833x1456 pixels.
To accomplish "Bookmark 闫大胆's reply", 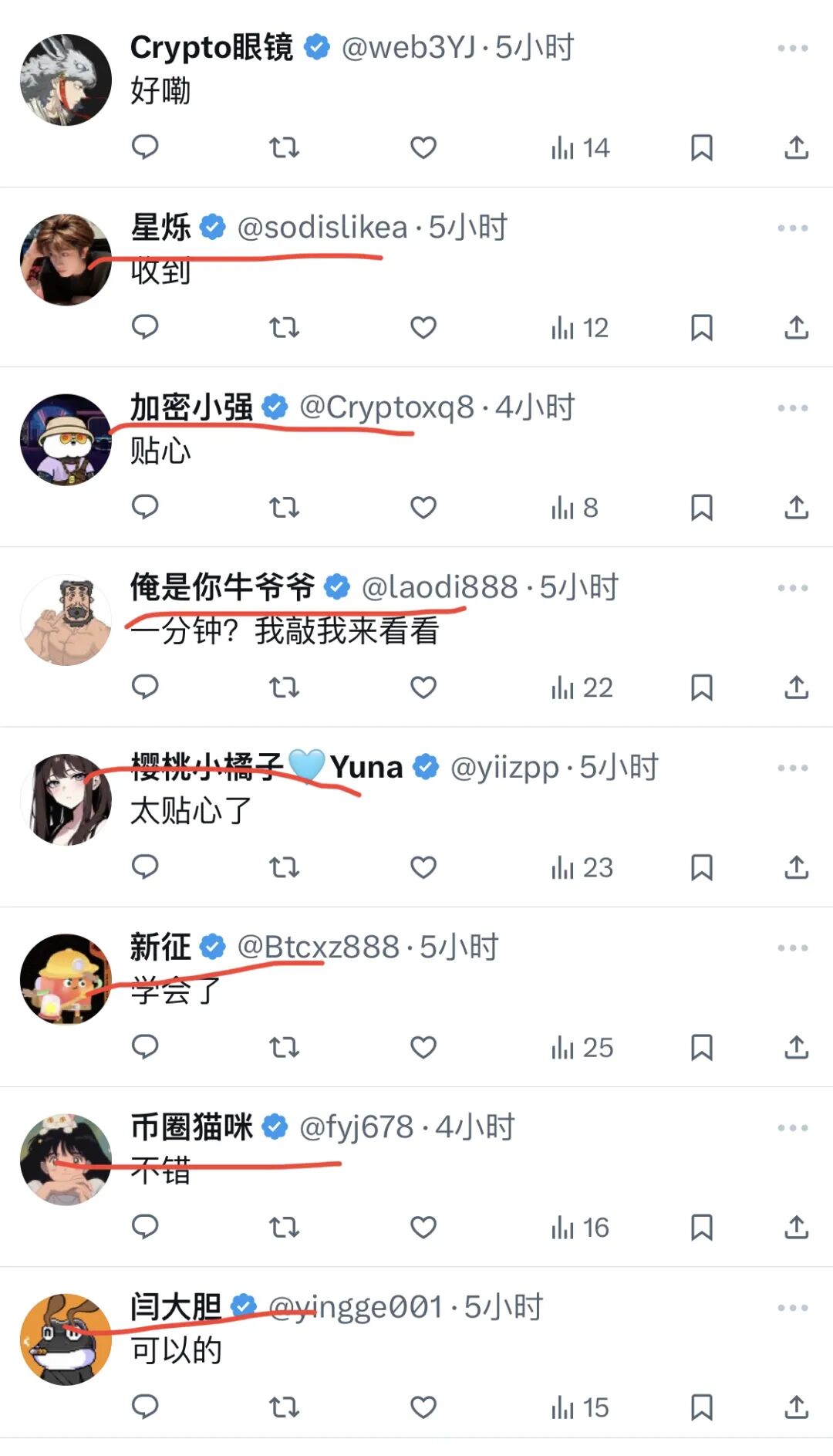I will click(x=701, y=1407).
